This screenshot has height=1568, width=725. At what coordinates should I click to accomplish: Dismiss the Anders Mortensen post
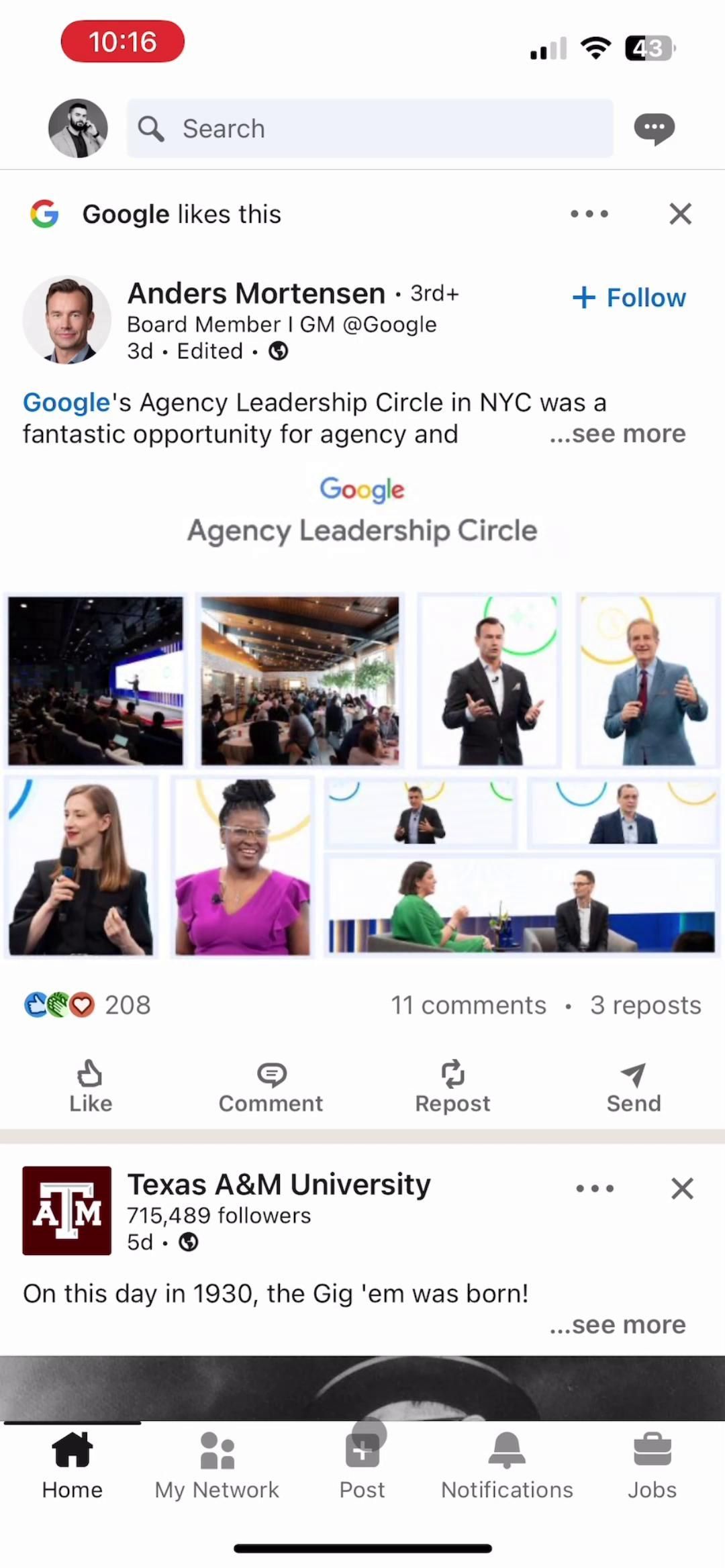[680, 214]
